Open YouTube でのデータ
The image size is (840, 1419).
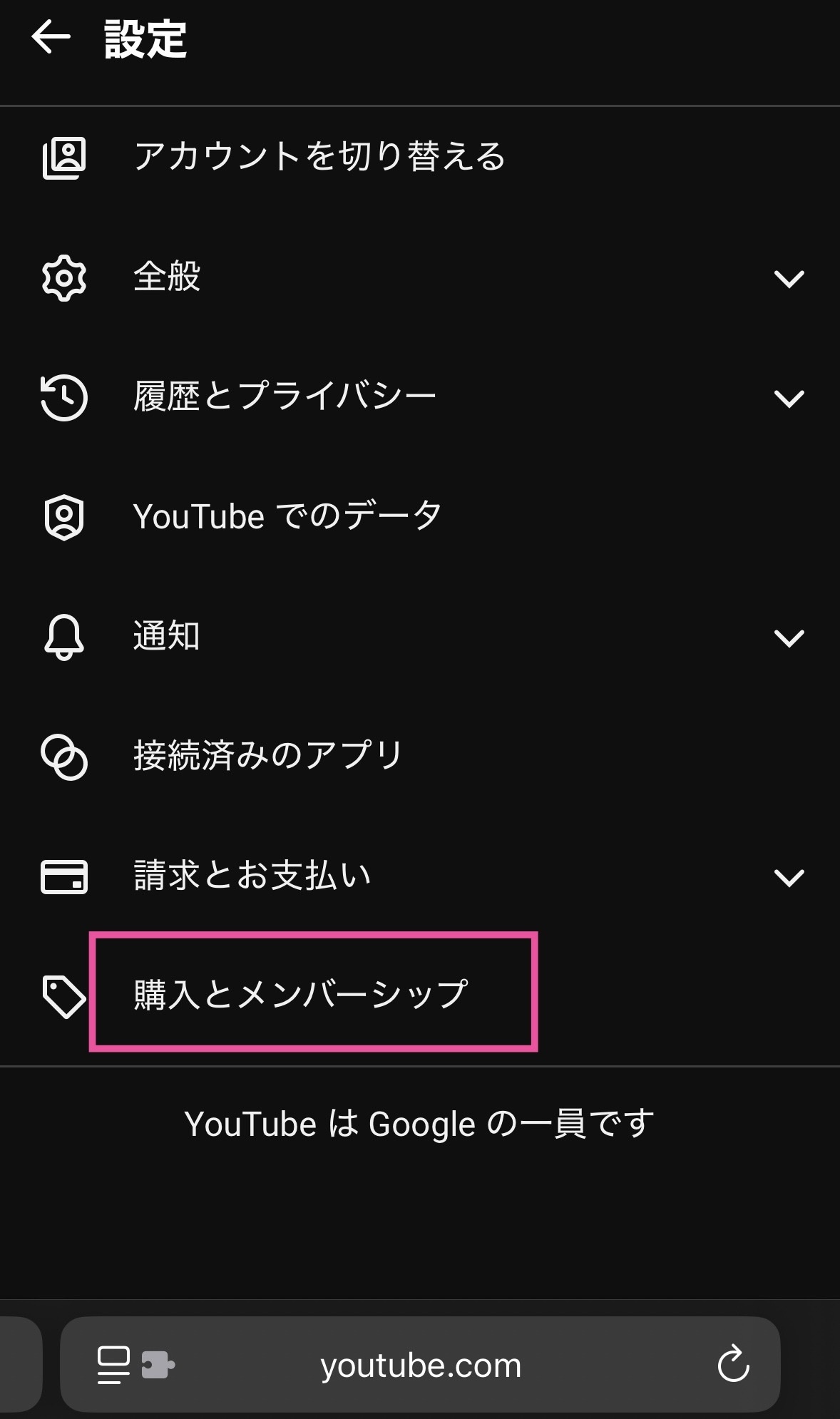[x=287, y=516]
